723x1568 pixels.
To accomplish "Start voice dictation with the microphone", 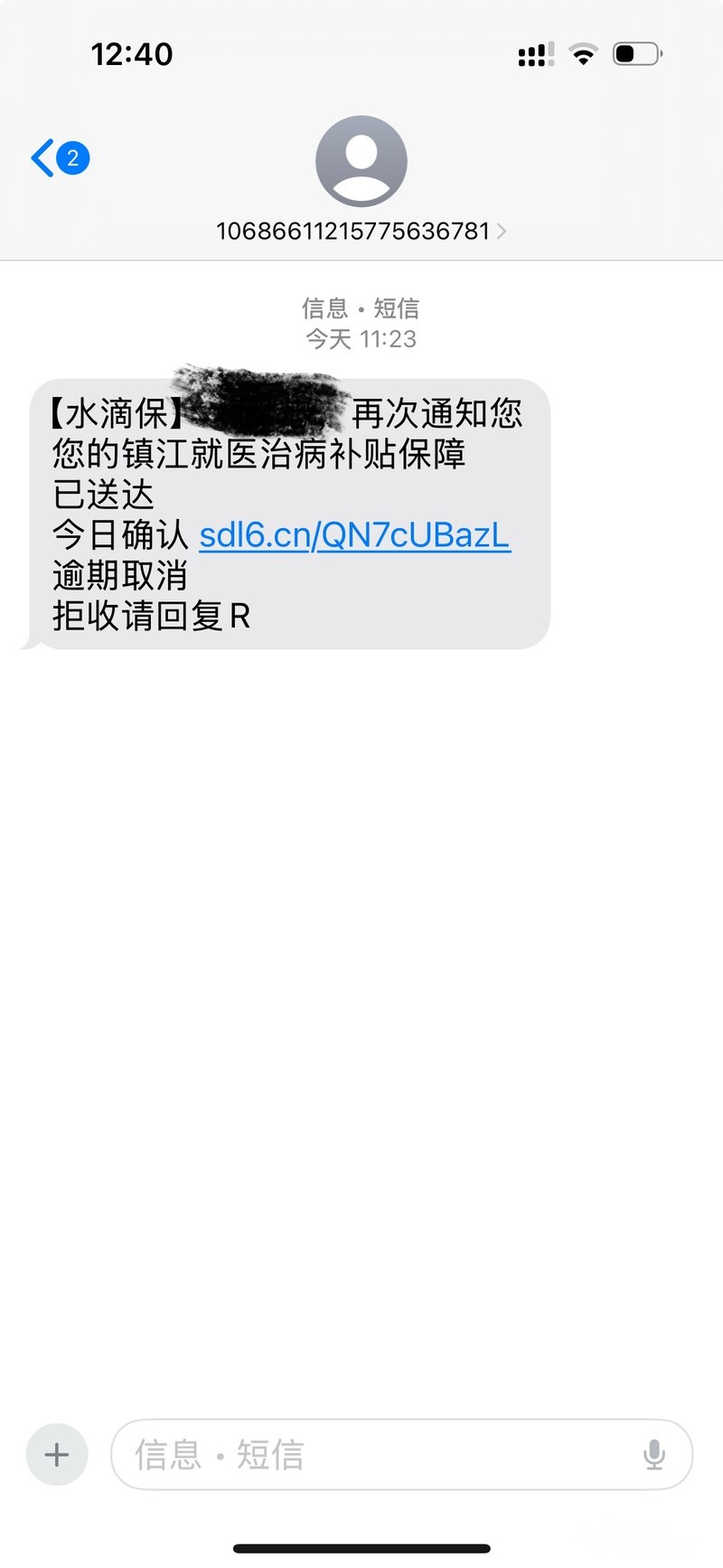I will point(654,1455).
